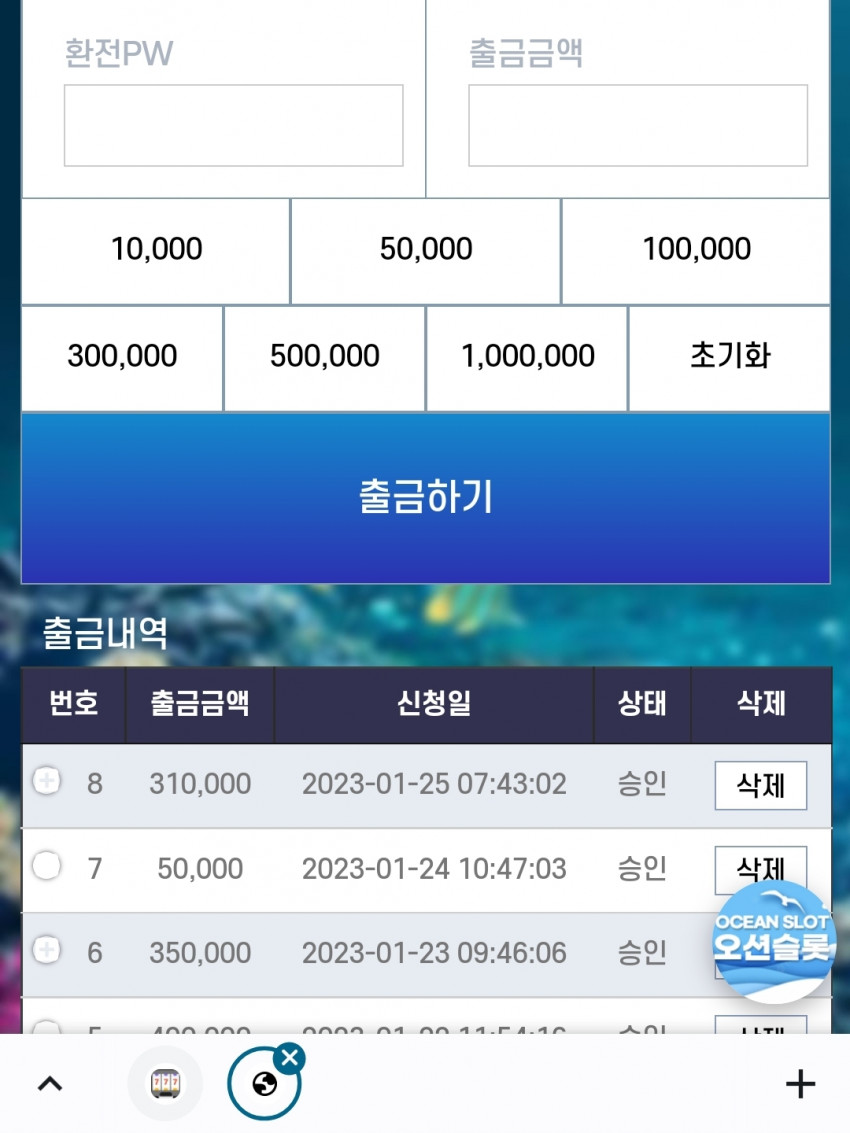
Task: Expand details of row 8
Action: coord(46,781)
